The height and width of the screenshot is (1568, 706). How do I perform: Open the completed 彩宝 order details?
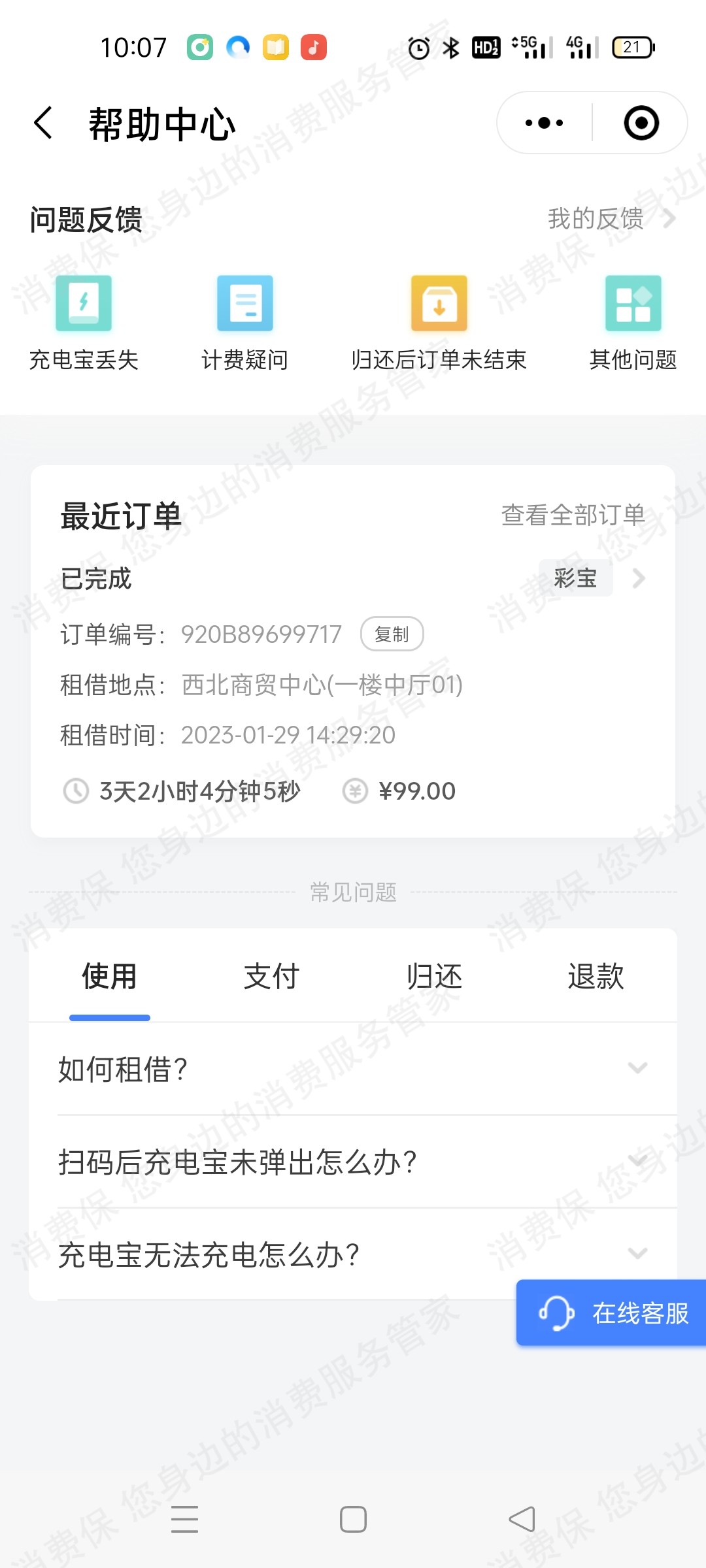coord(637,578)
